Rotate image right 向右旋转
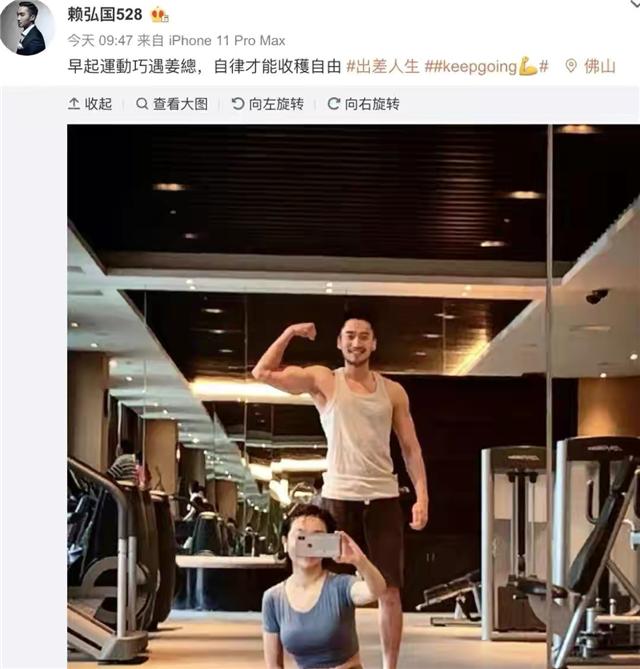640x669 pixels. point(363,104)
